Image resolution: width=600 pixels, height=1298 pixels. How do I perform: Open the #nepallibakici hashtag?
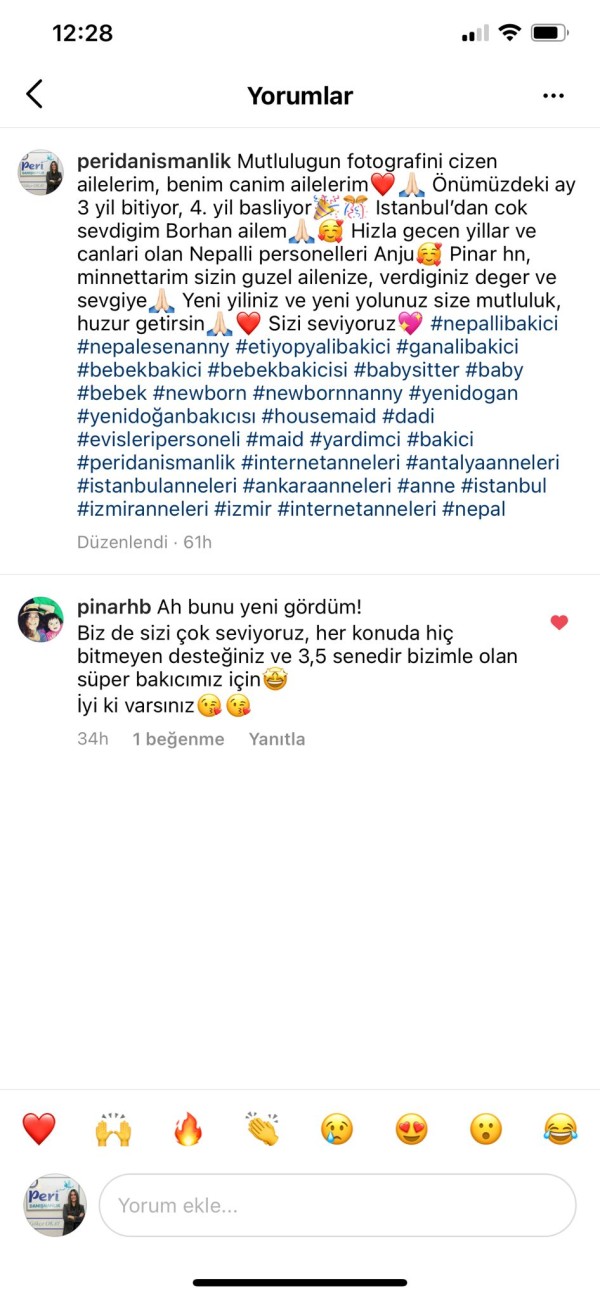pos(494,323)
